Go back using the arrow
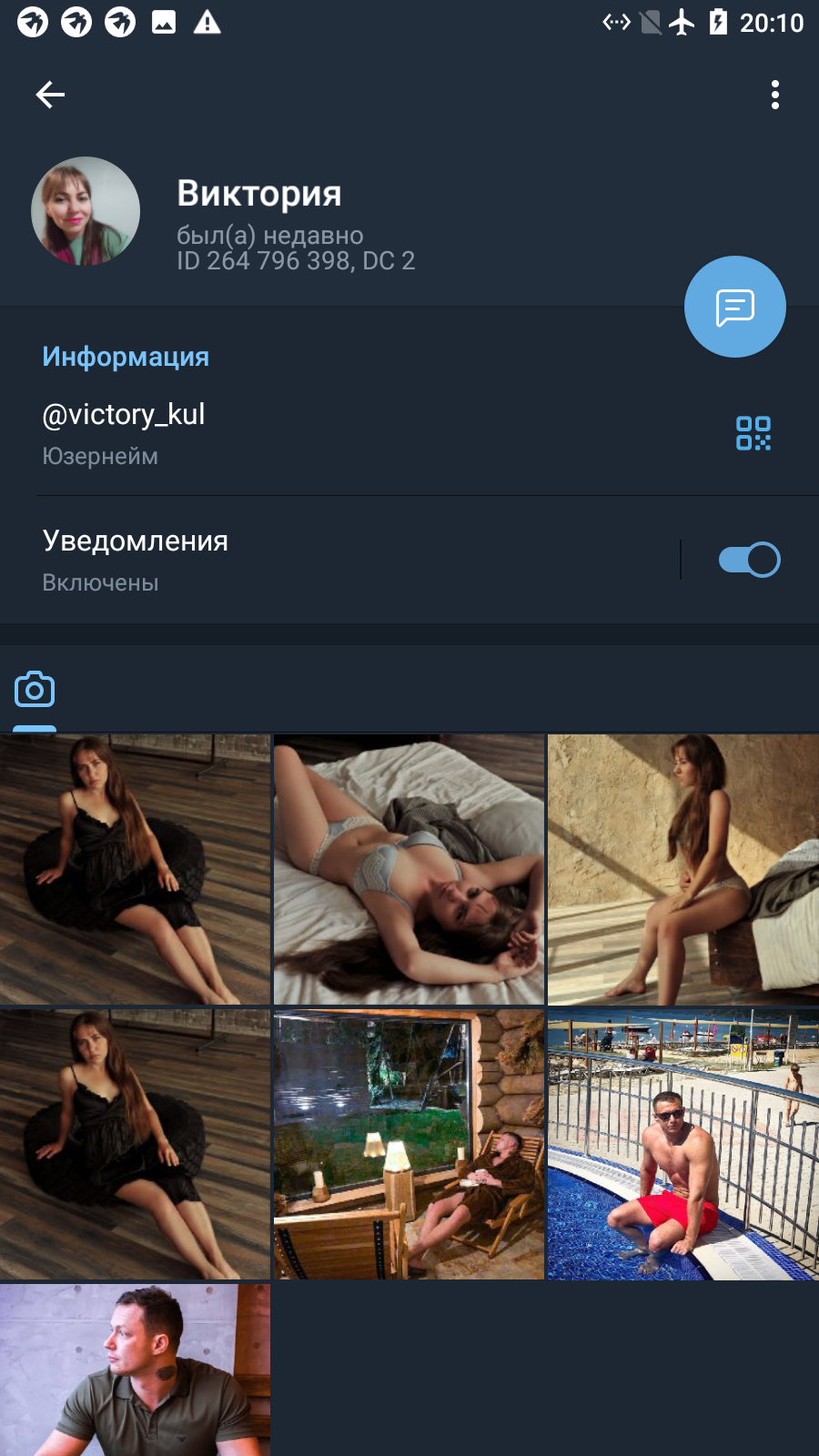Image resolution: width=819 pixels, height=1456 pixels. 50,95
